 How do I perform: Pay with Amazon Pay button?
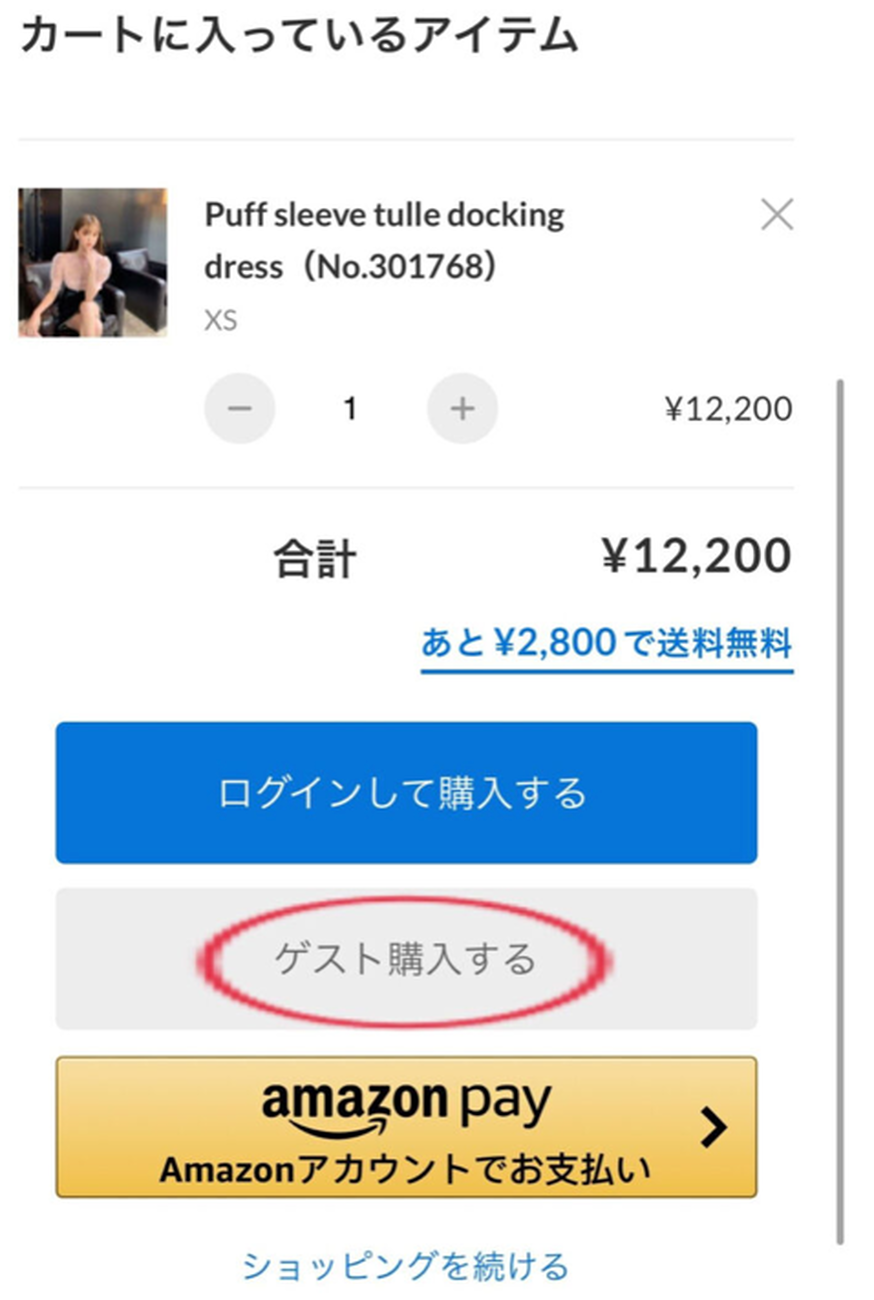pos(406,1126)
